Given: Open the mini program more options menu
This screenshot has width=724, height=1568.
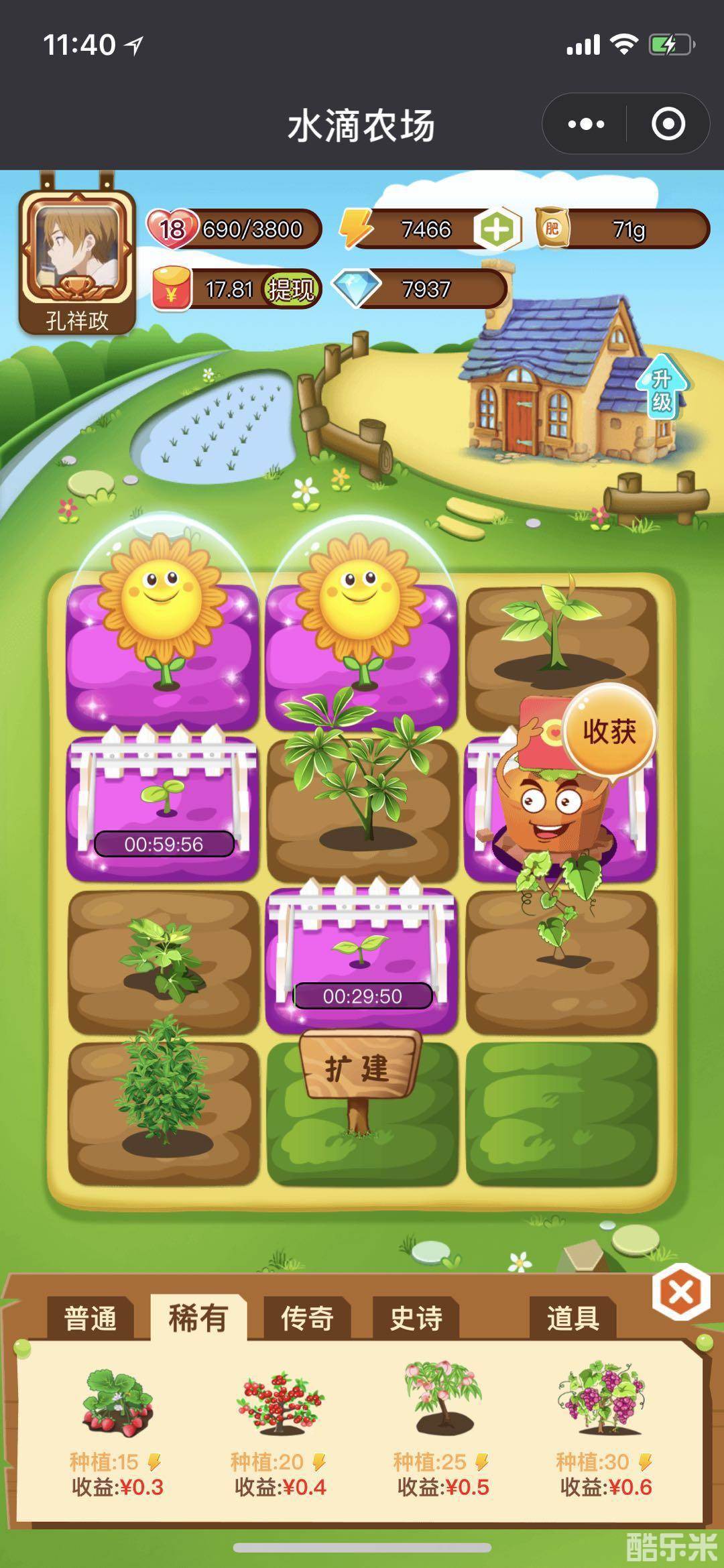Looking at the screenshot, I should coord(585,124).
